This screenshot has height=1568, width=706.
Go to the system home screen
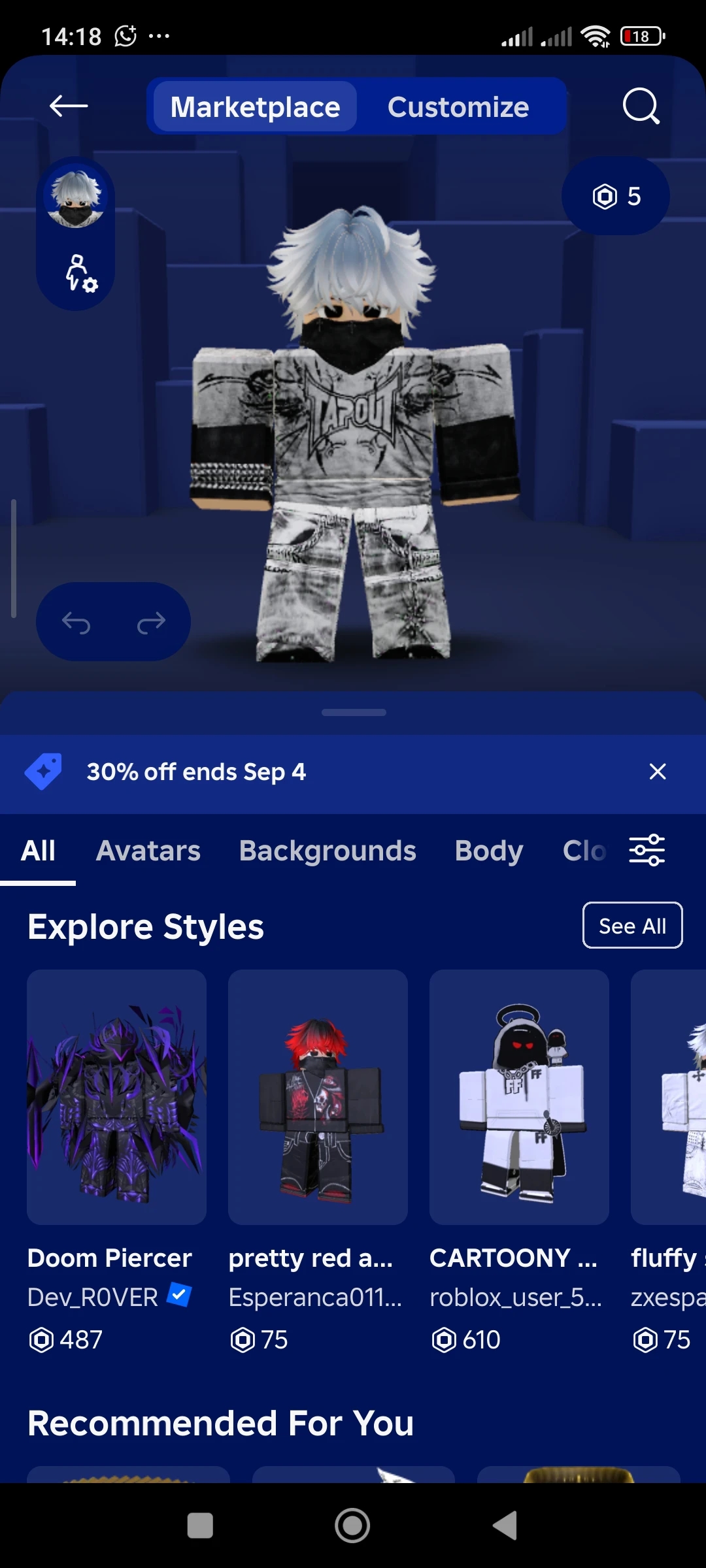[352, 1526]
